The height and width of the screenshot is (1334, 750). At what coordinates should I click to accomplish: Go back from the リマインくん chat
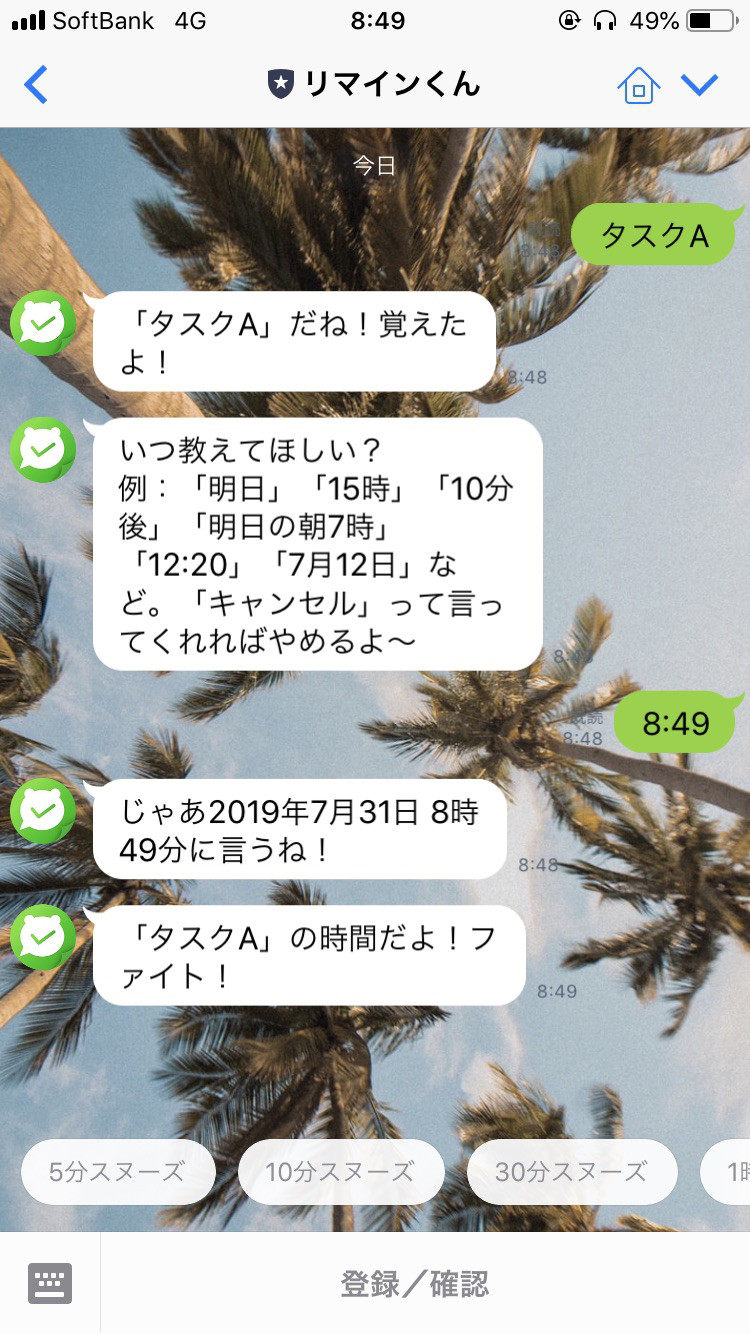click(x=36, y=85)
